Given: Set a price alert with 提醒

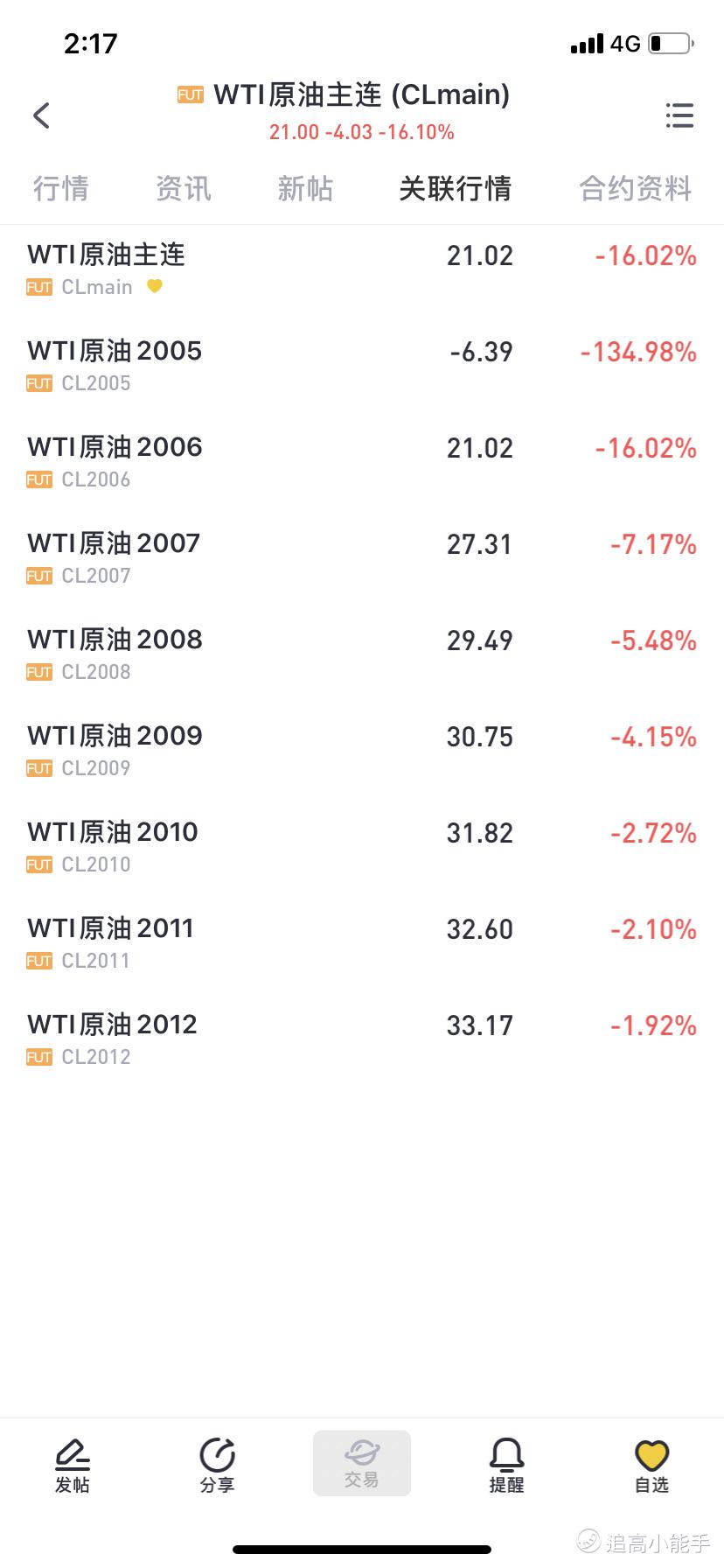Looking at the screenshot, I should pyautogui.click(x=506, y=1465).
